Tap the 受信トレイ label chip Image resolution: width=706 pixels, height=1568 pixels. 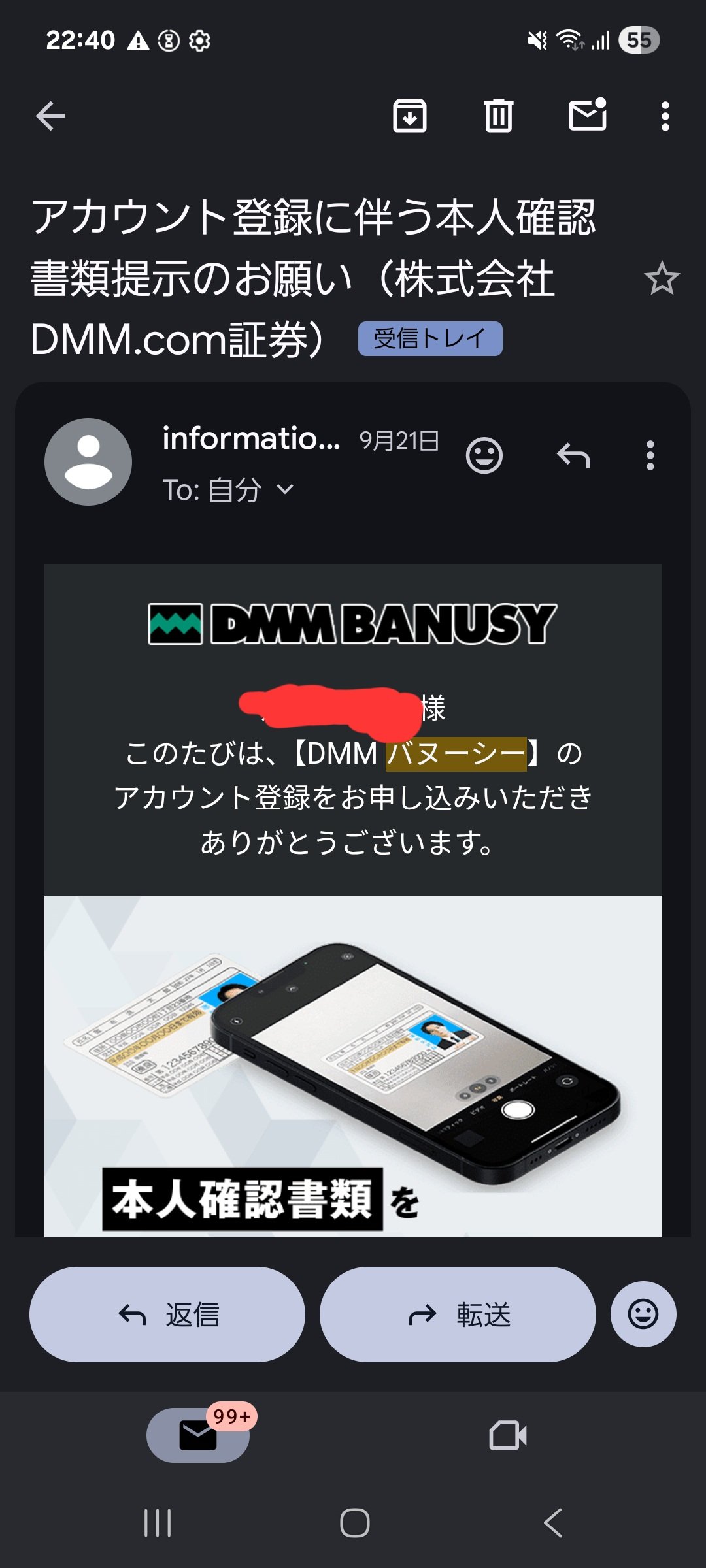pyautogui.click(x=430, y=338)
